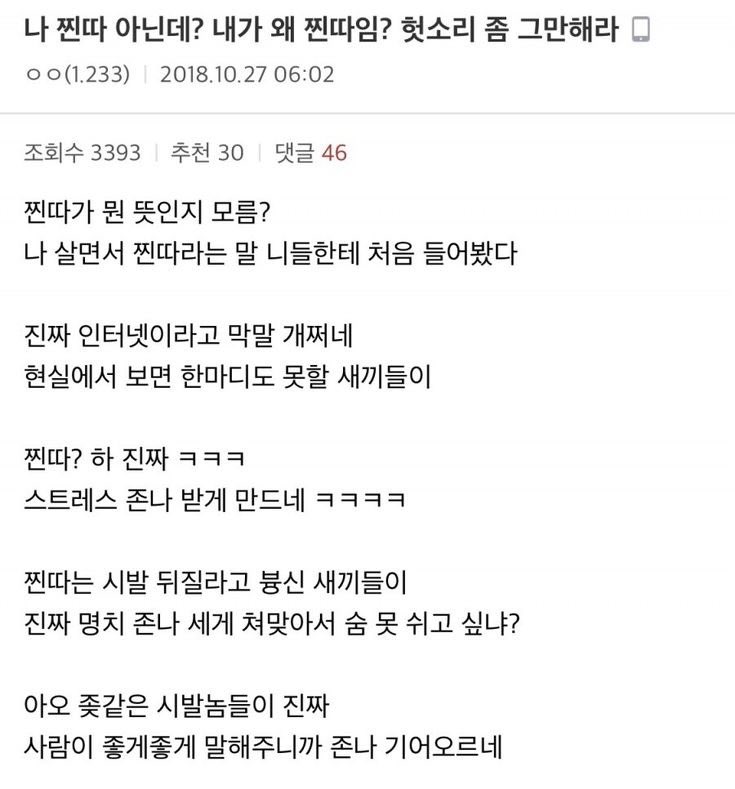The height and width of the screenshot is (789, 735).
Task: Open author ㅇㅇ(1.233) profile
Action: [78, 75]
